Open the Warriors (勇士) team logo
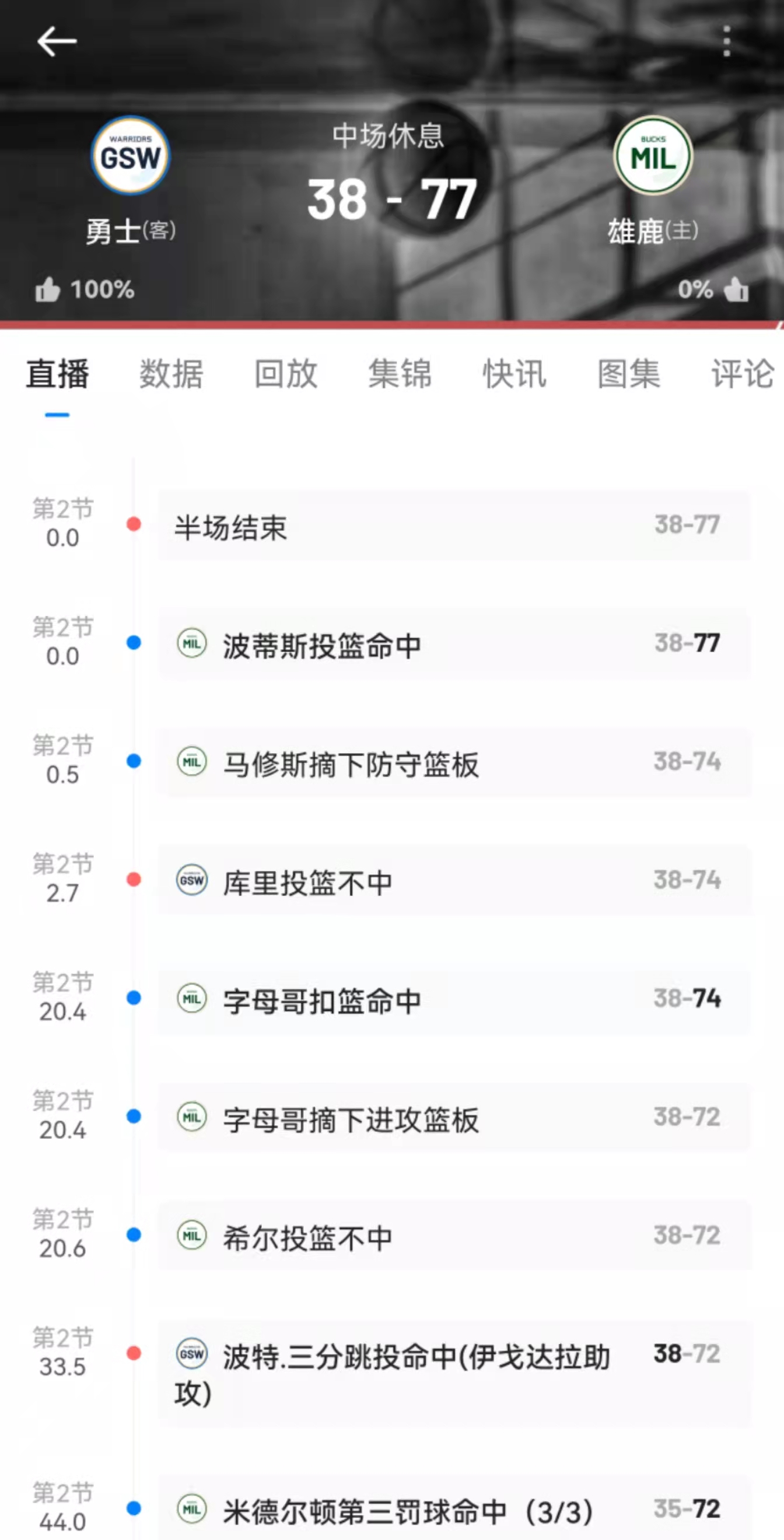The width and height of the screenshot is (784, 1540). point(130,155)
